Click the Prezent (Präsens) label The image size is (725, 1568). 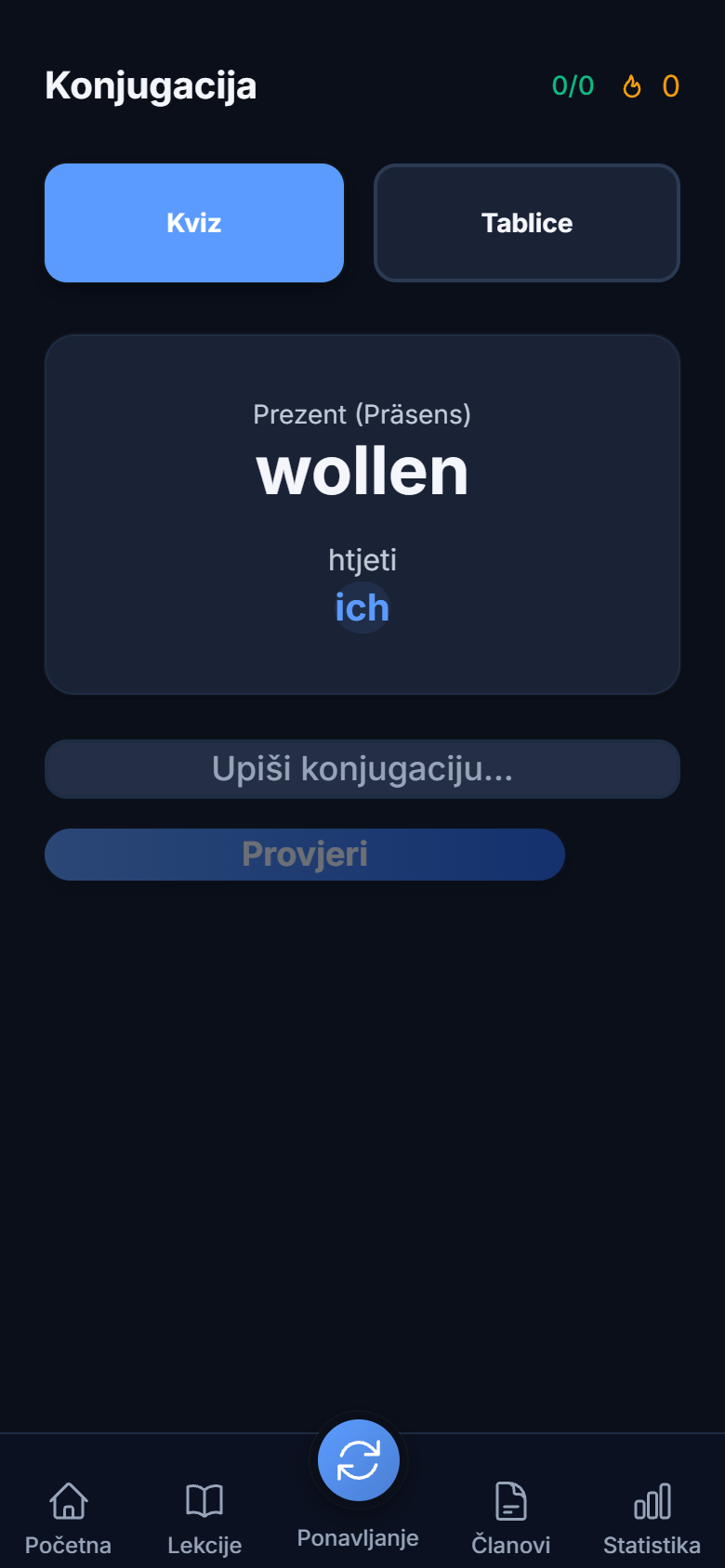(362, 414)
